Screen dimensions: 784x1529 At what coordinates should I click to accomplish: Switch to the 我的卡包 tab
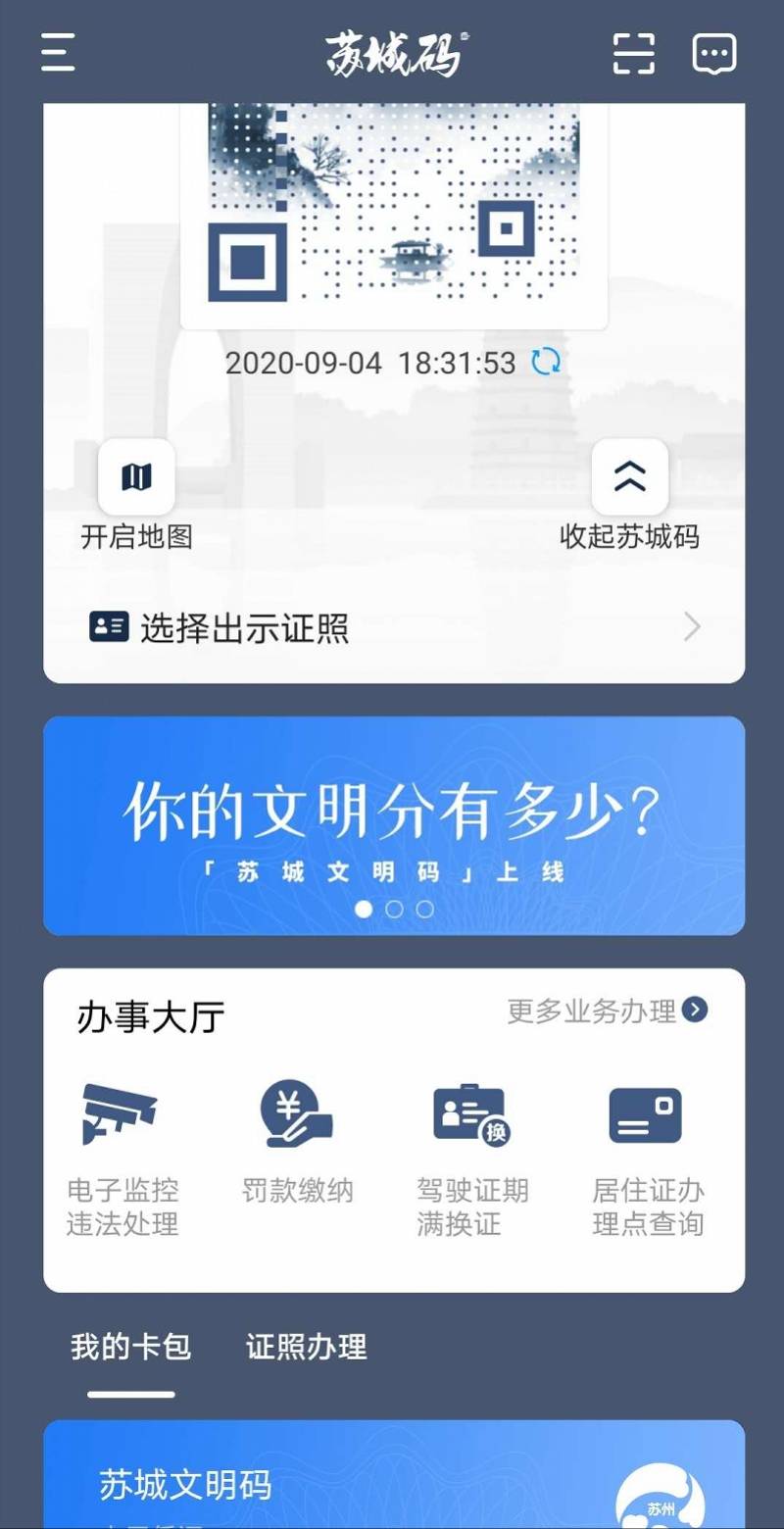129,1348
